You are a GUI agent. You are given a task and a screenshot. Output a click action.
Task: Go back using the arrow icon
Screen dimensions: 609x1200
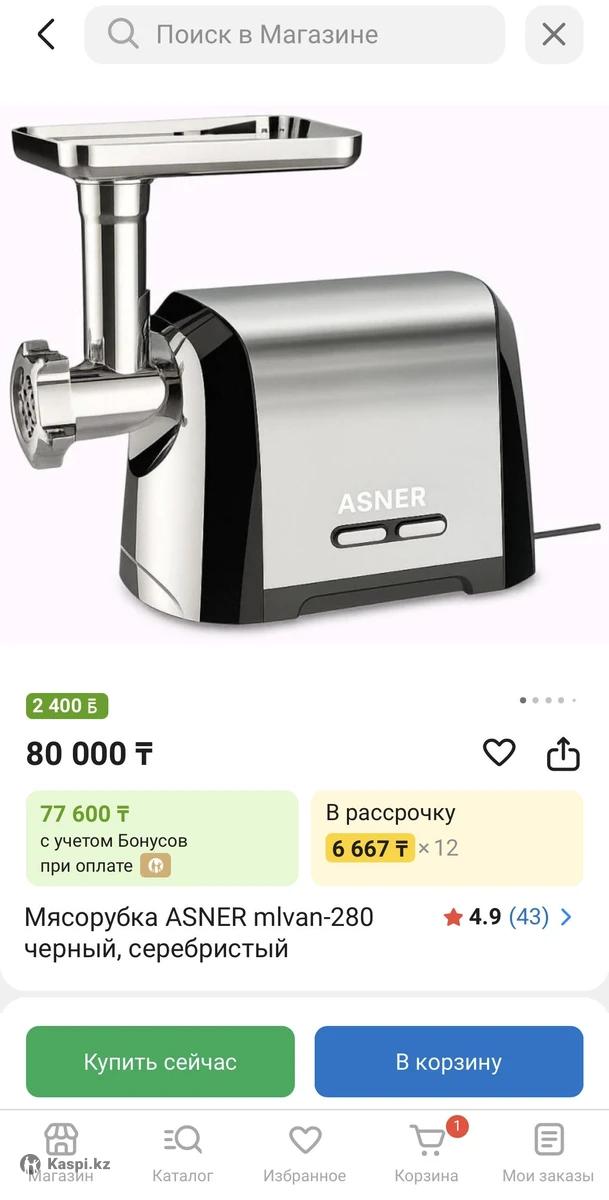point(46,35)
